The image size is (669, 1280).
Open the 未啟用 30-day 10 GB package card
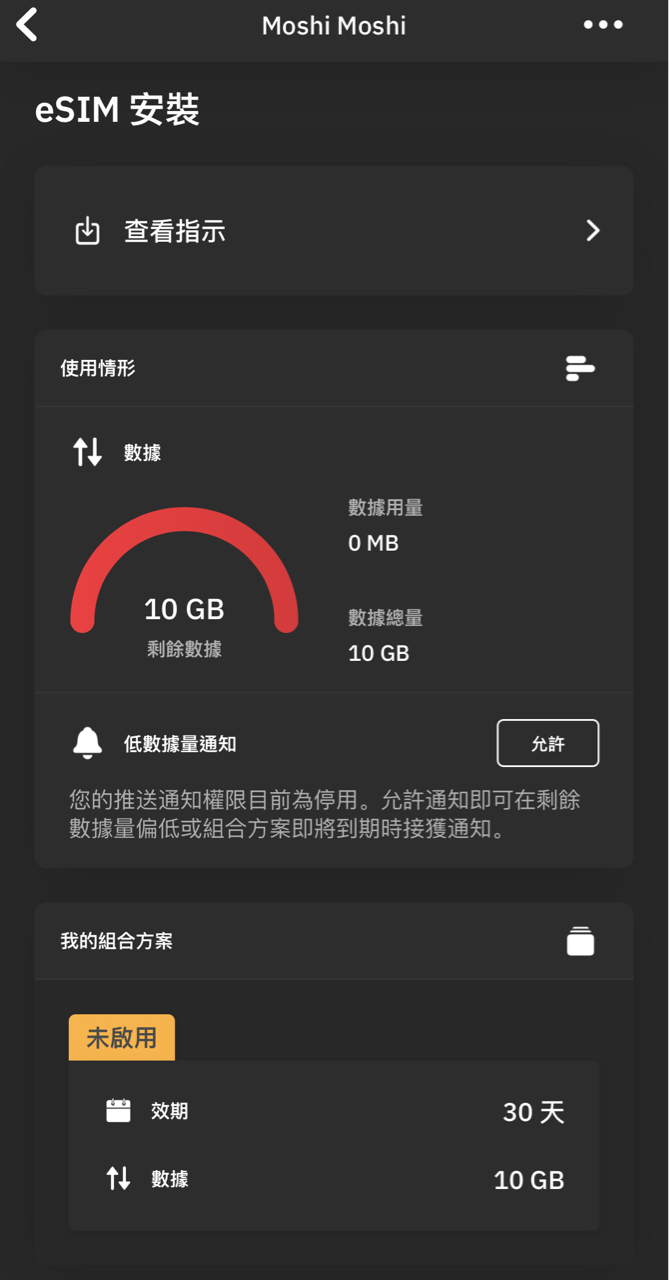[334, 1144]
